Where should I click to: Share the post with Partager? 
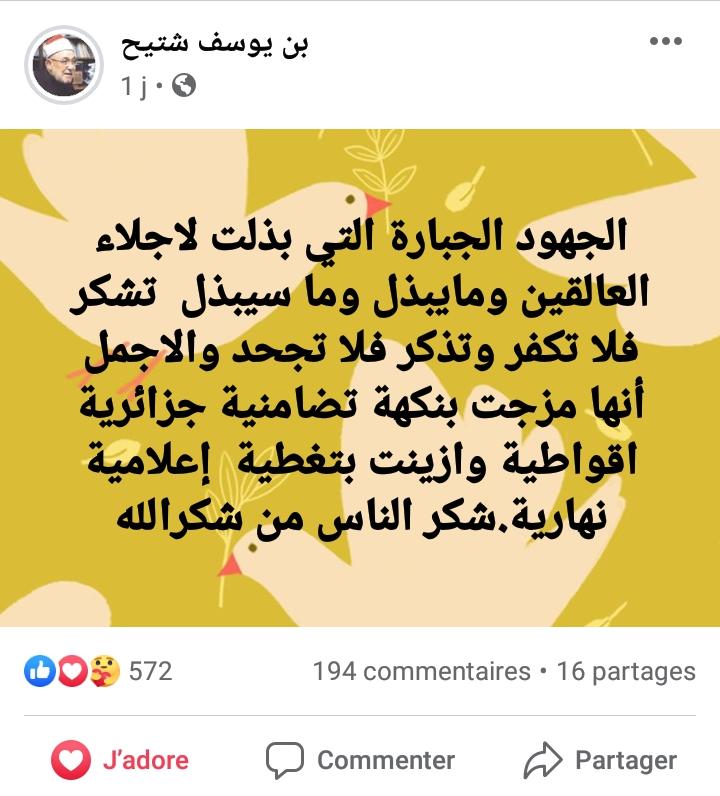(x=601, y=760)
